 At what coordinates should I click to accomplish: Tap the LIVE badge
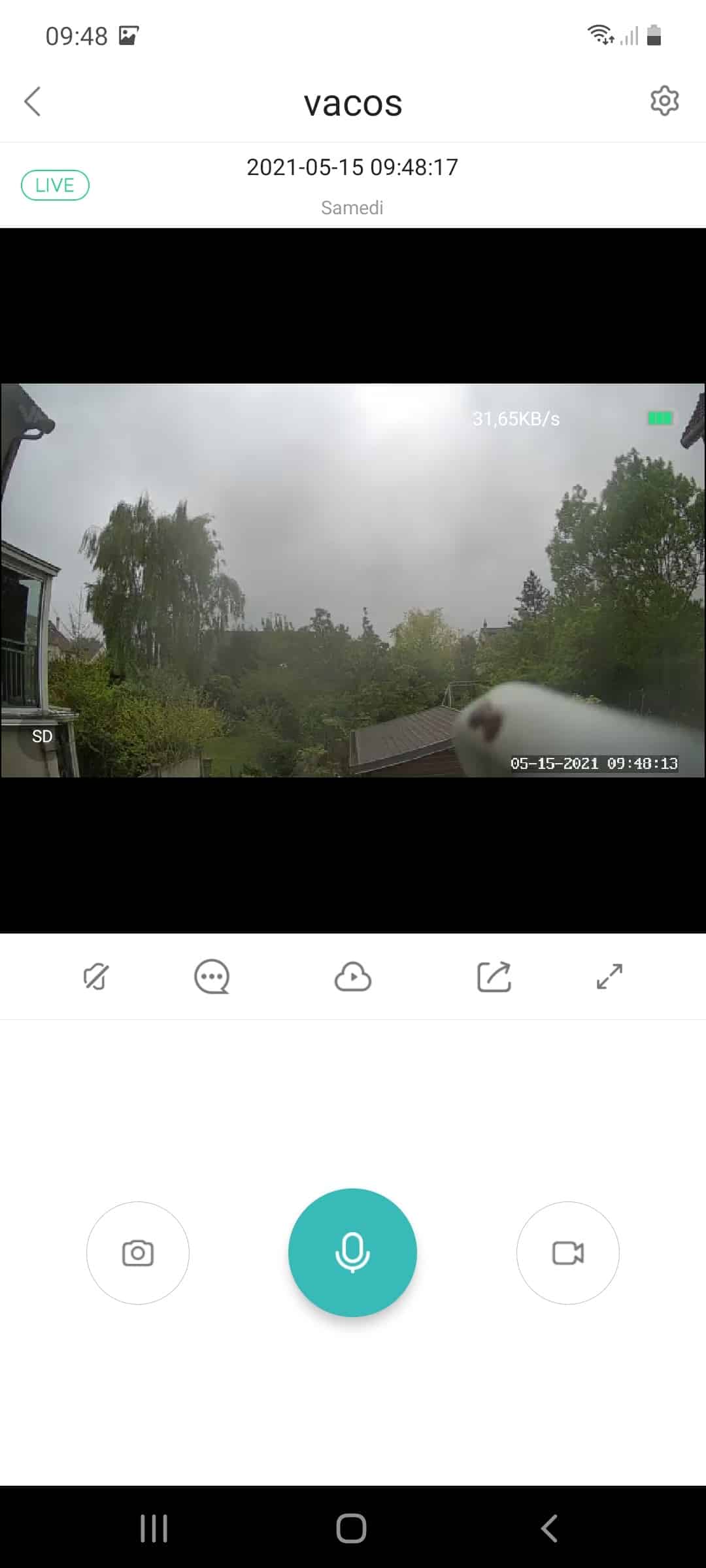coord(55,185)
